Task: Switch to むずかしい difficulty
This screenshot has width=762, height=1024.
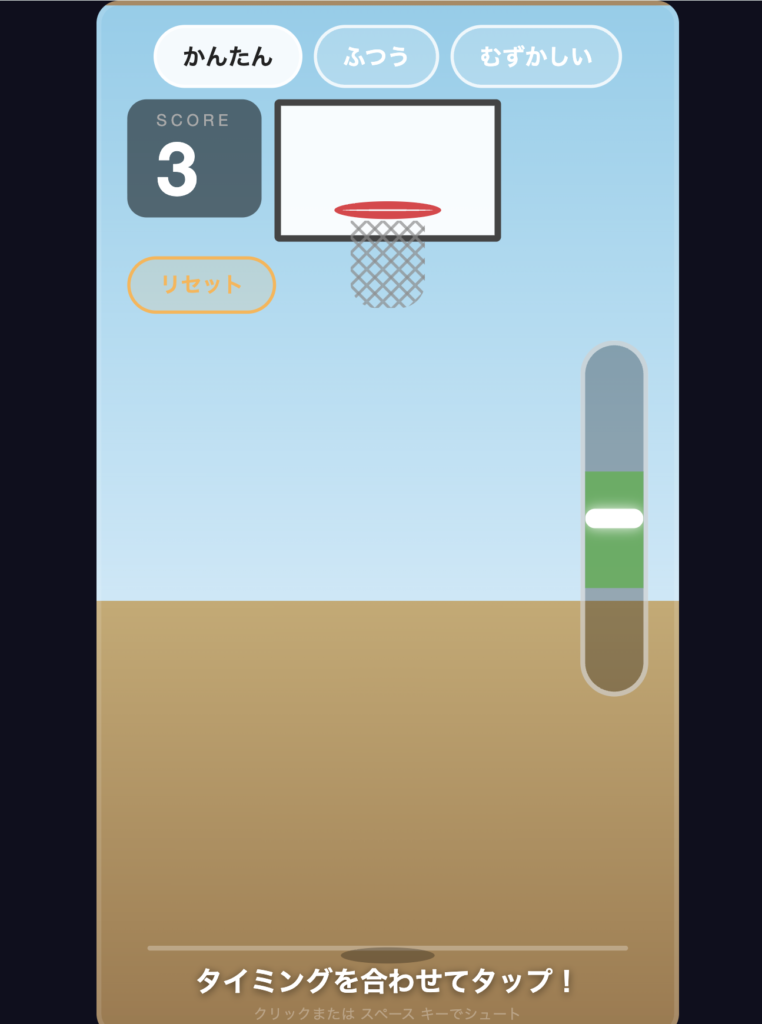Action: tap(536, 57)
